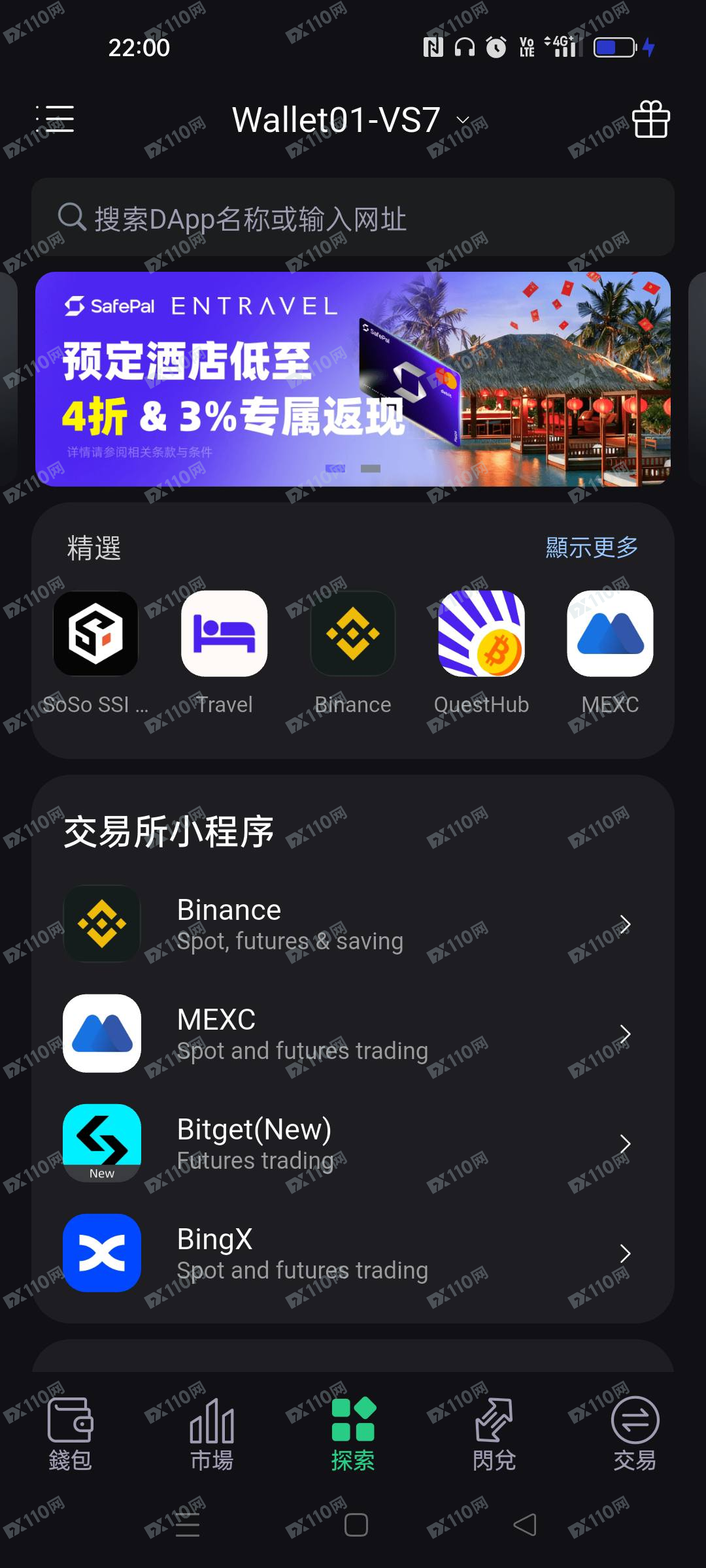
Task: Tap the 顯示更多 show more link
Action: tap(591, 547)
